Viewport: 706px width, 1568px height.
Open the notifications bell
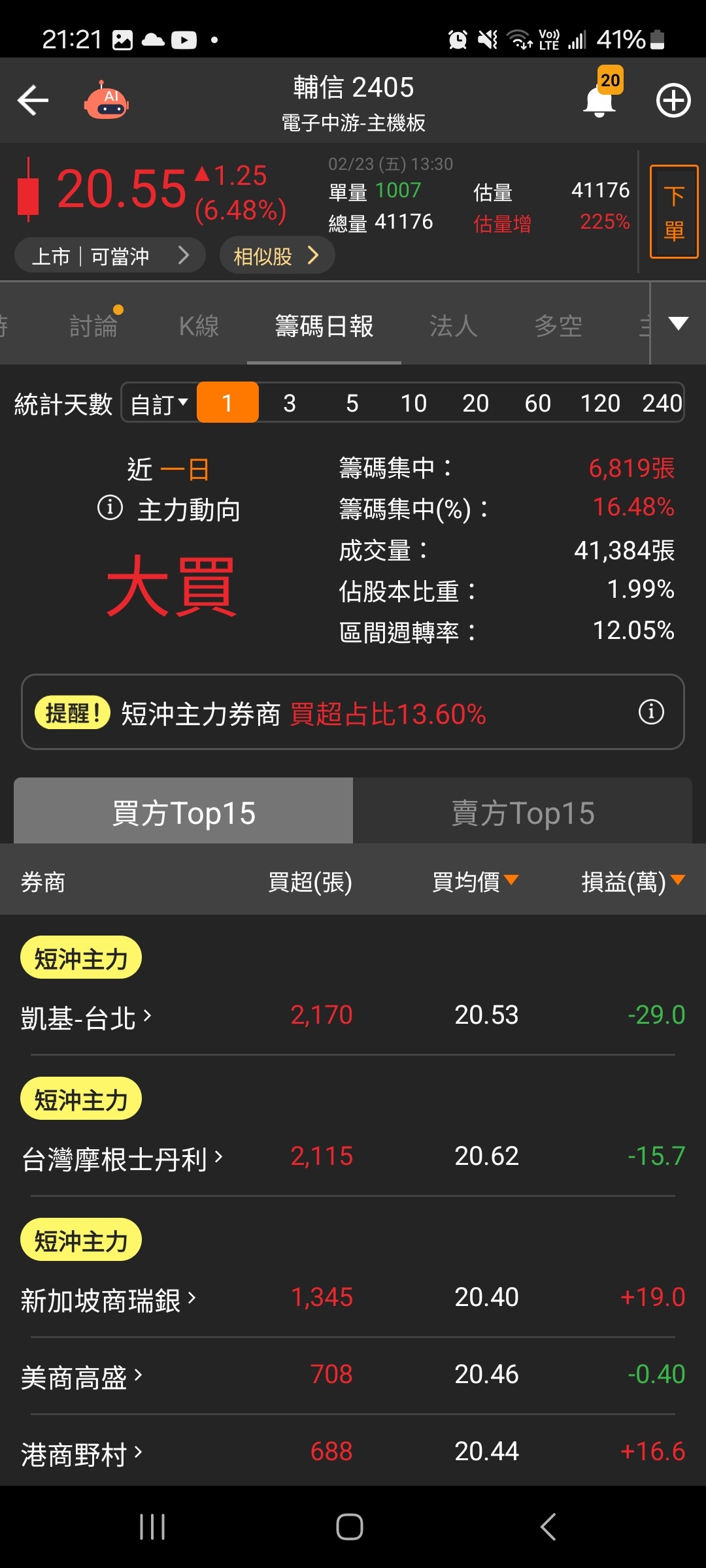click(599, 101)
